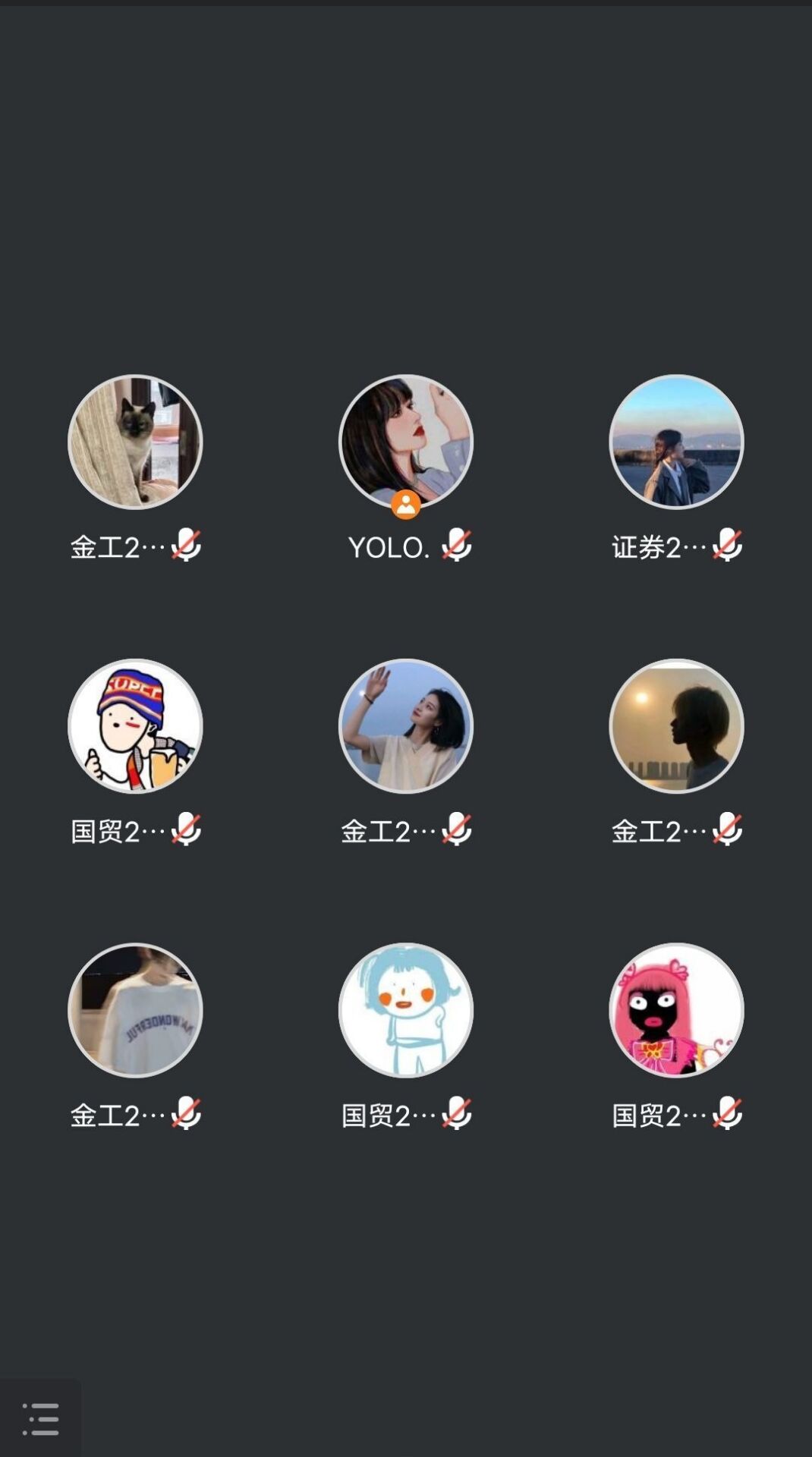Image resolution: width=812 pixels, height=1457 pixels.
Task: Open the 金工2… participant with the sunset silhouette avatar
Action: click(676, 726)
